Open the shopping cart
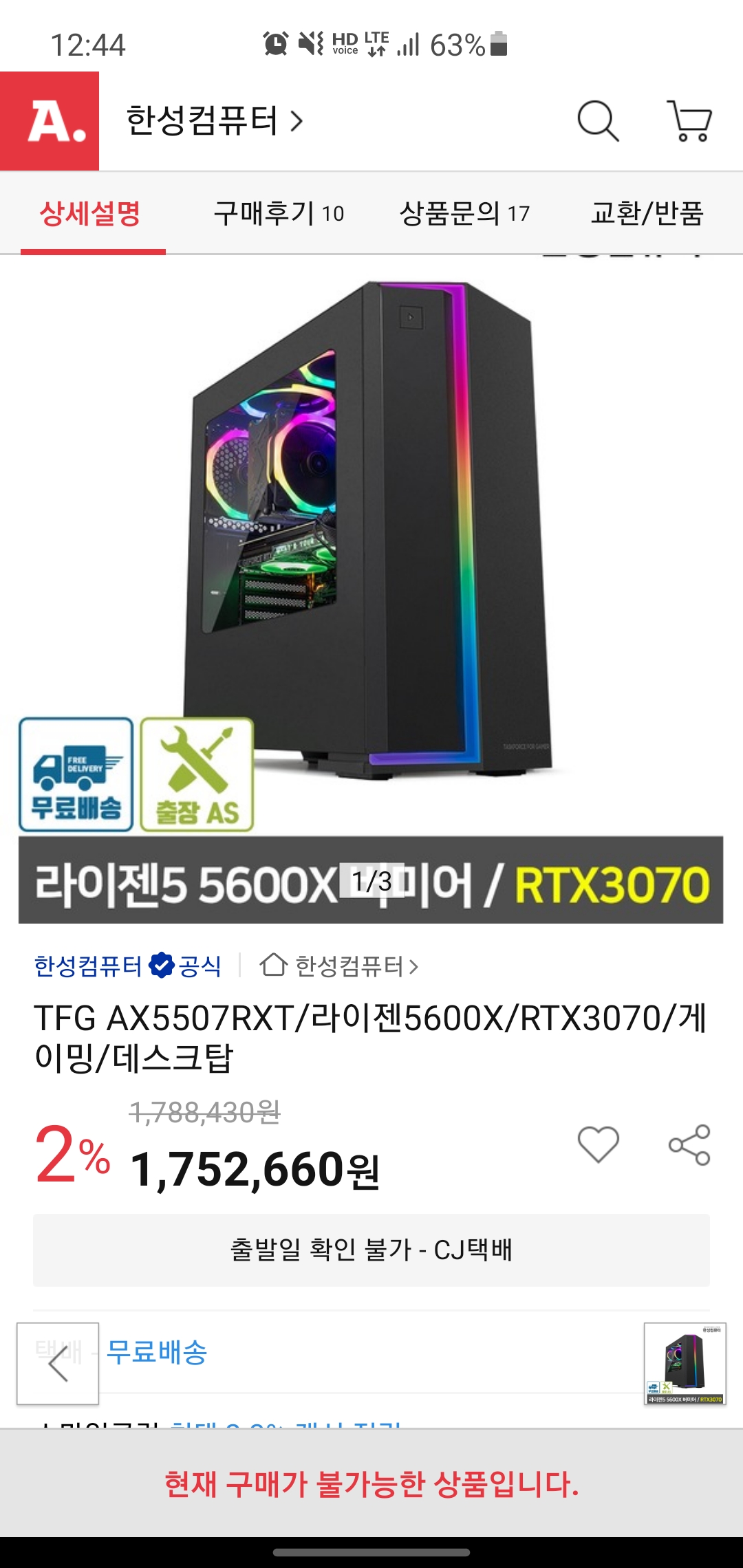This screenshot has height=1568, width=743. (x=689, y=121)
